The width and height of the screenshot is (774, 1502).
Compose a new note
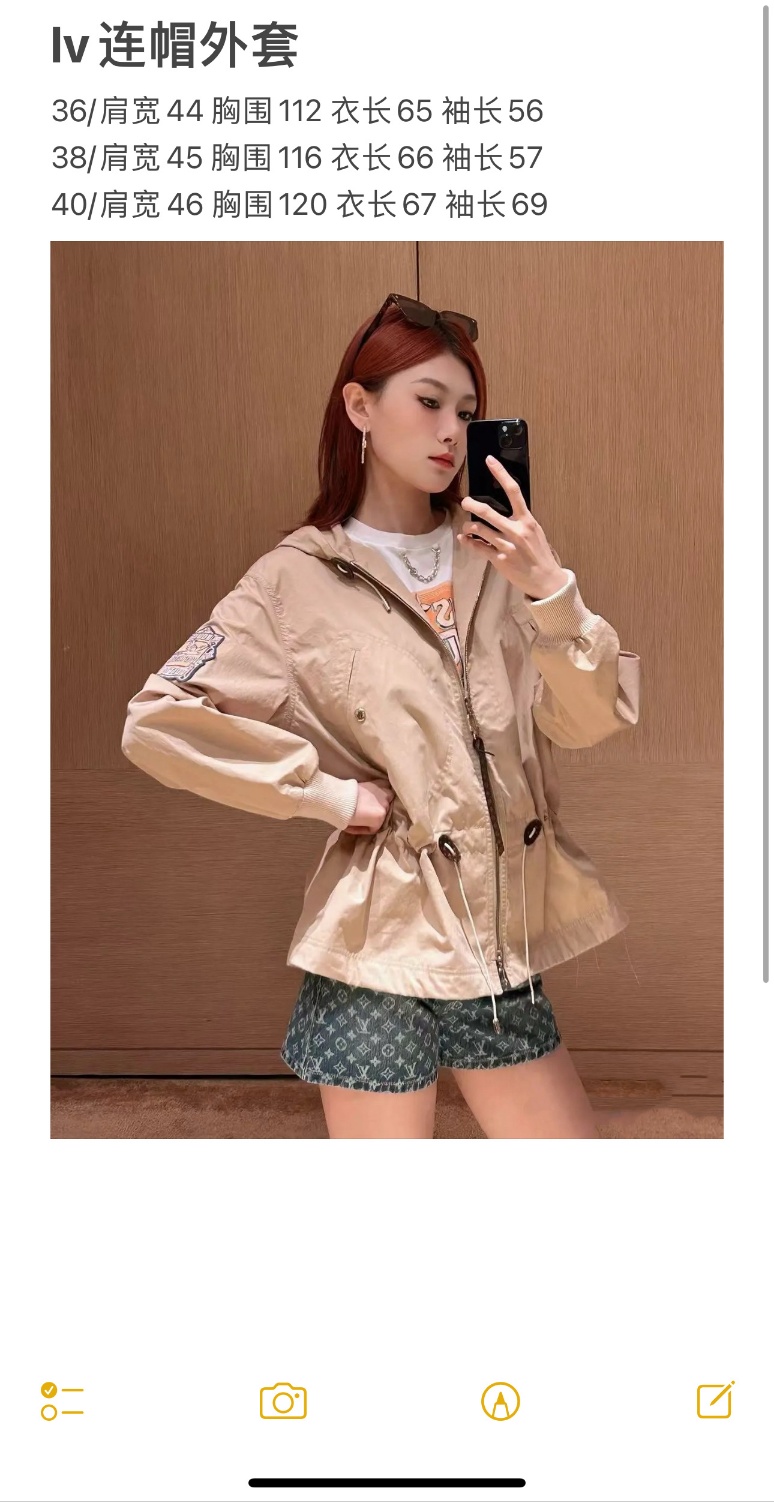click(716, 1399)
